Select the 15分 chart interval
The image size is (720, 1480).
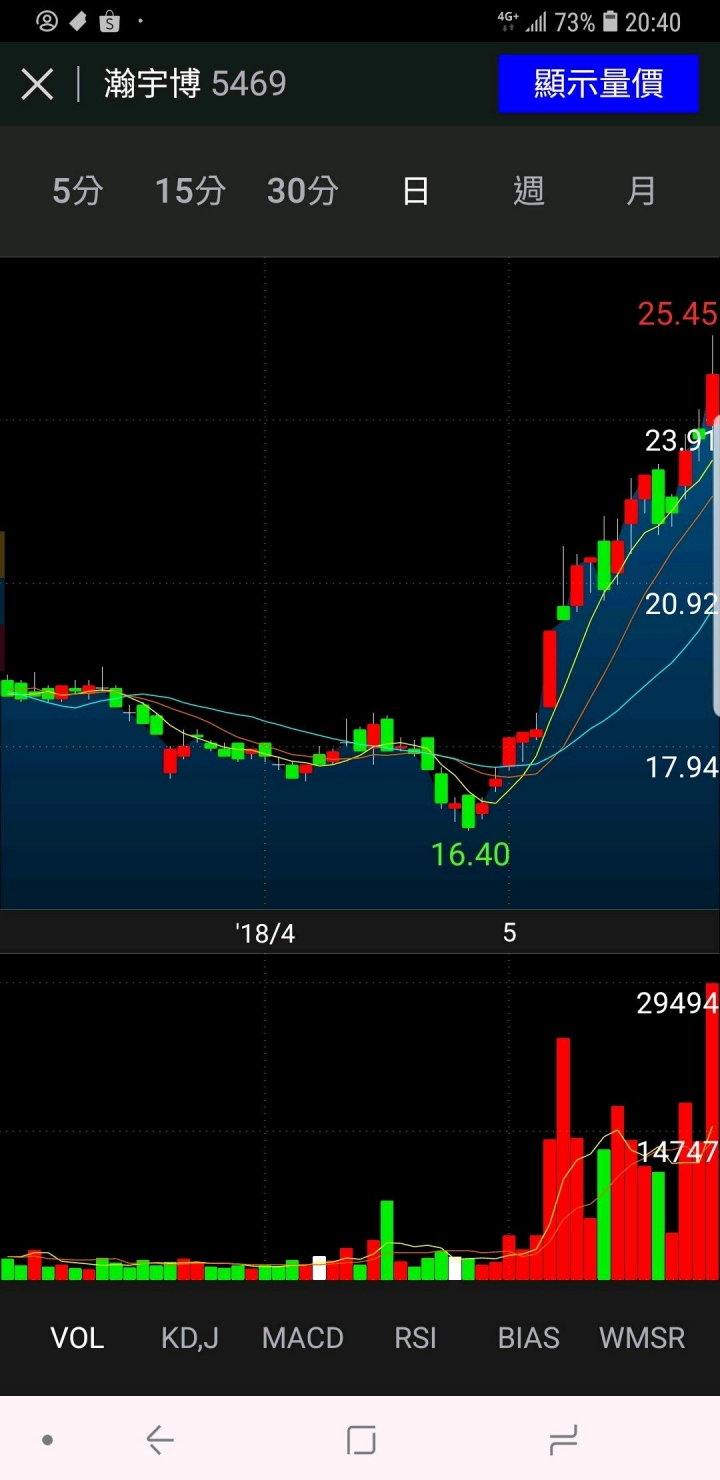point(190,190)
